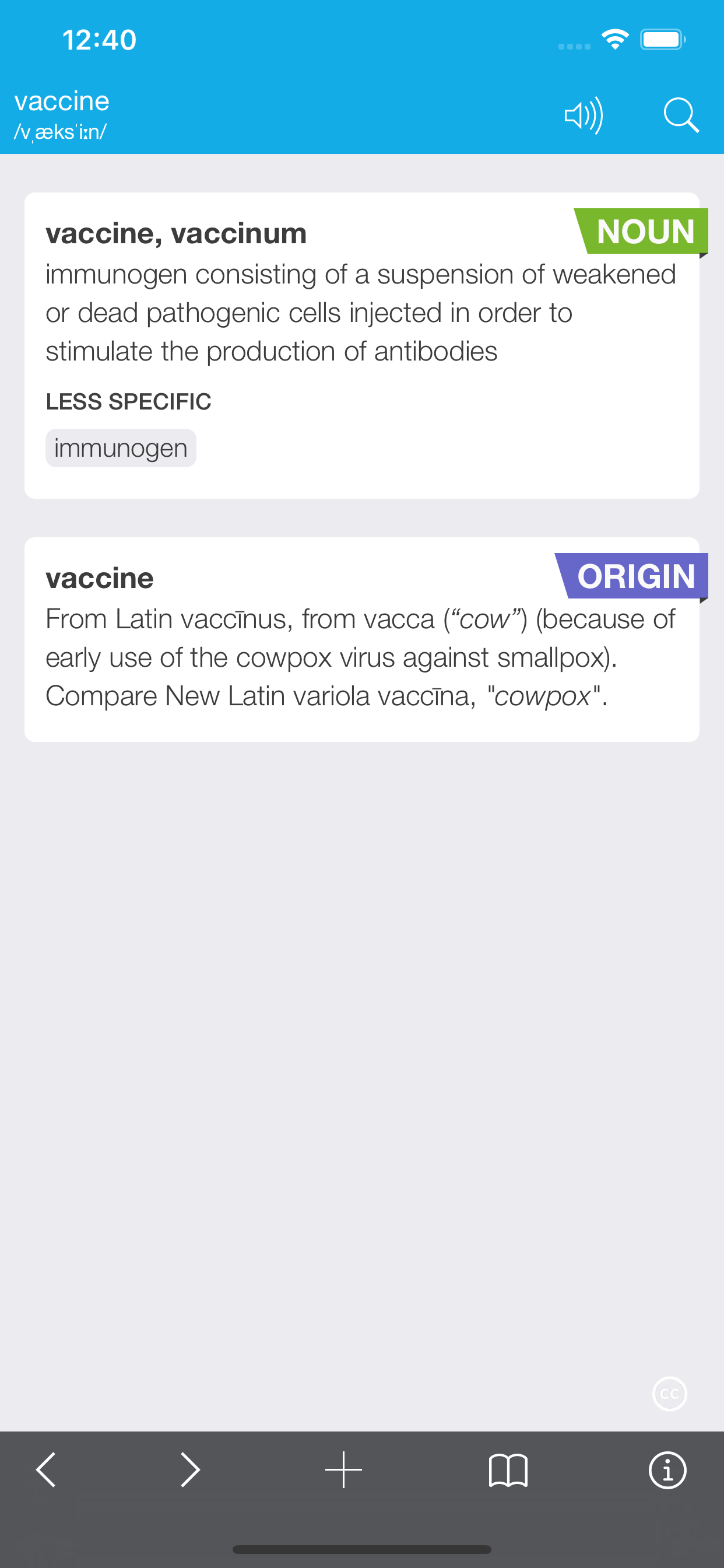Image resolution: width=724 pixels, height=1568 pixels.
Task: Open the search function
Action: [x=680, y=114]
